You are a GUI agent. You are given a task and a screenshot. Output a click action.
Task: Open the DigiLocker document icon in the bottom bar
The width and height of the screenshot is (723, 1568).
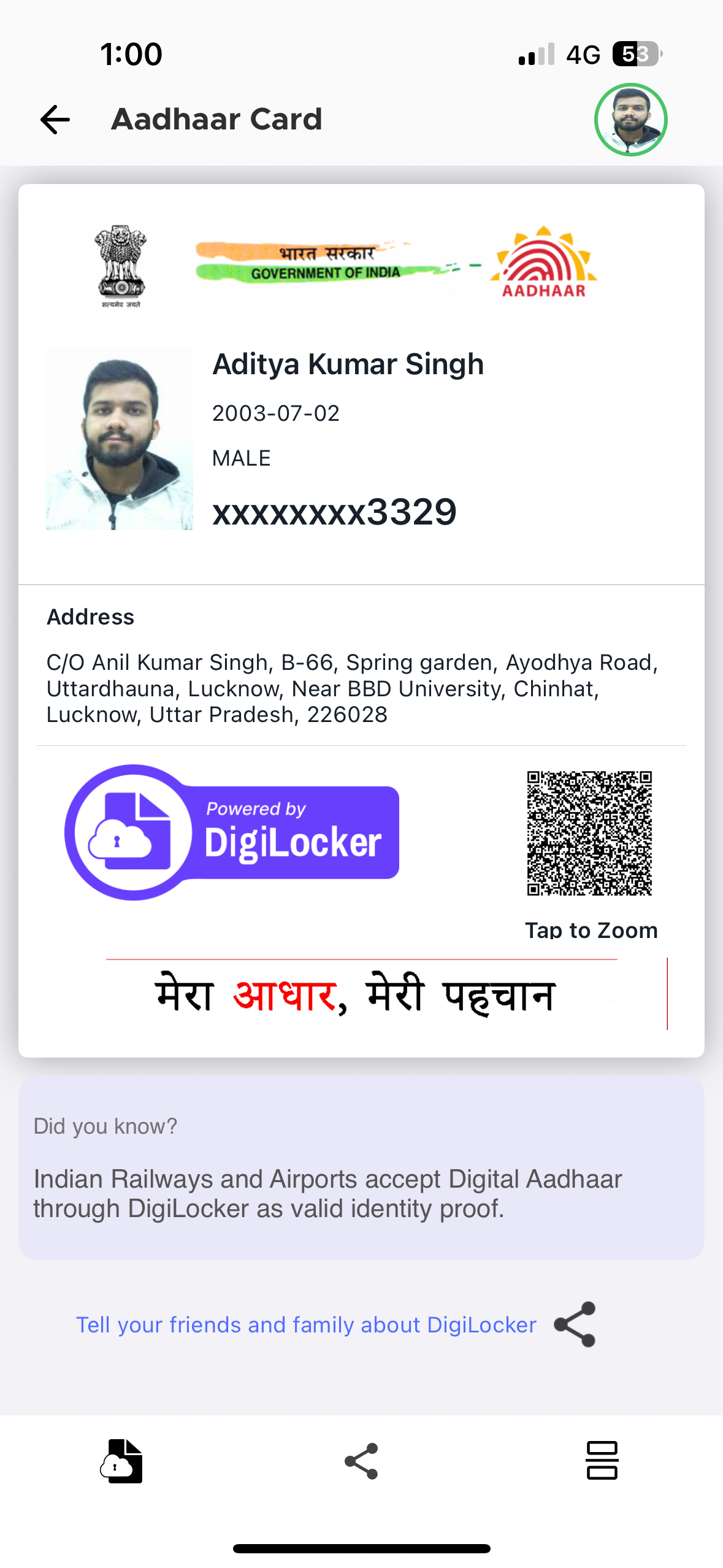click(121, 1461)
